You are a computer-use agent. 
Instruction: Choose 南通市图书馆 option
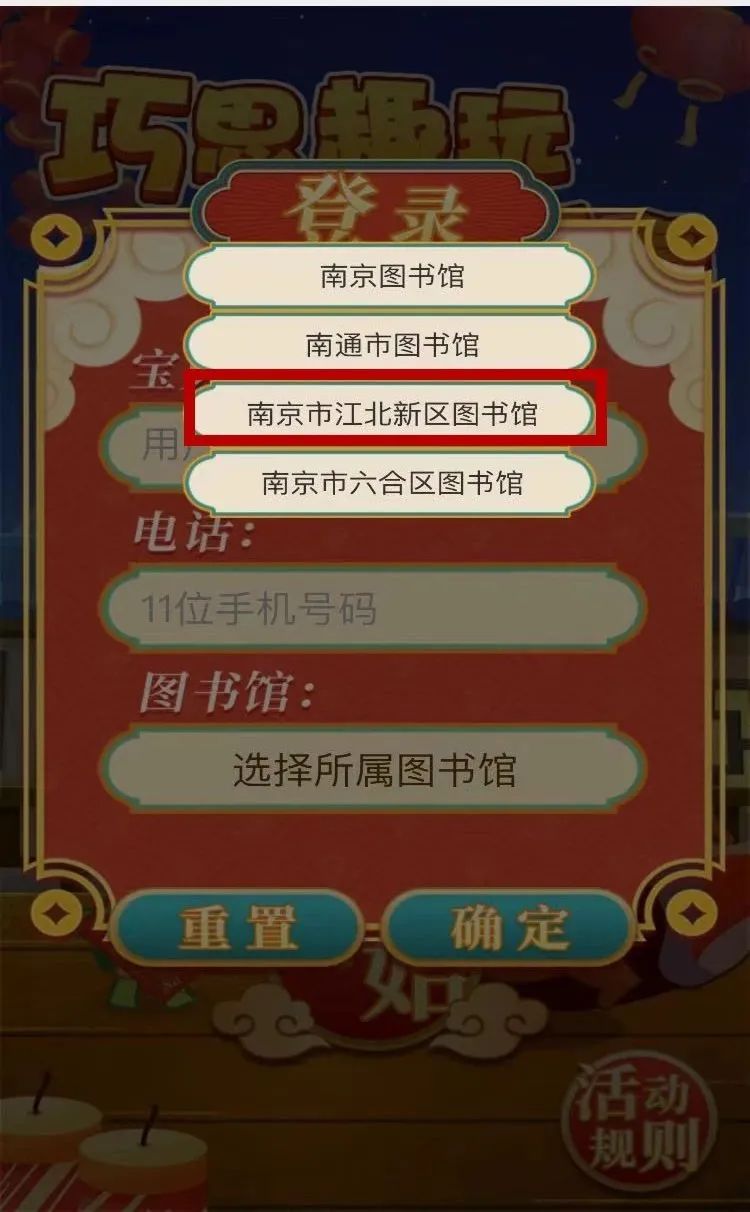point(390,345)
